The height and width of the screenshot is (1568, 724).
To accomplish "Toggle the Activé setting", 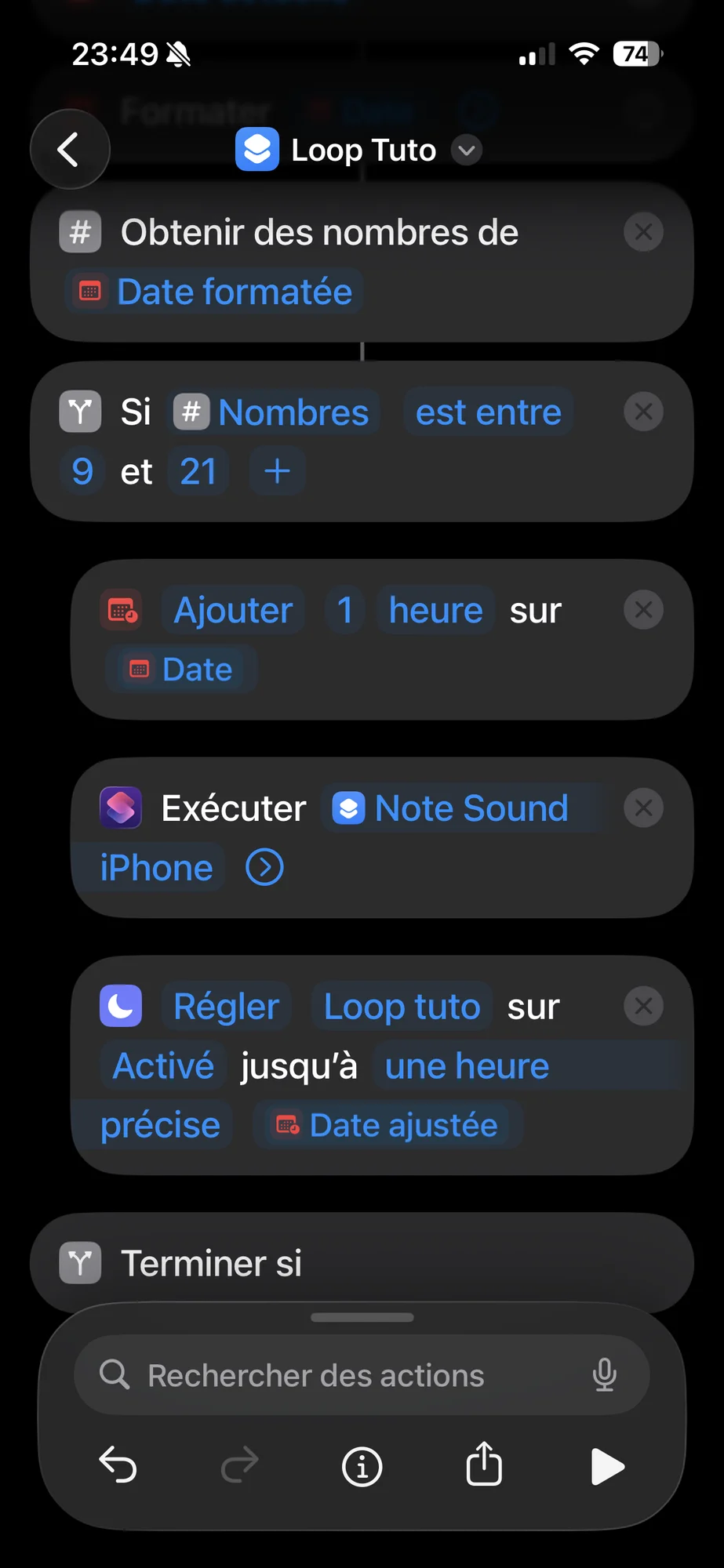I will click(163, 1066).
